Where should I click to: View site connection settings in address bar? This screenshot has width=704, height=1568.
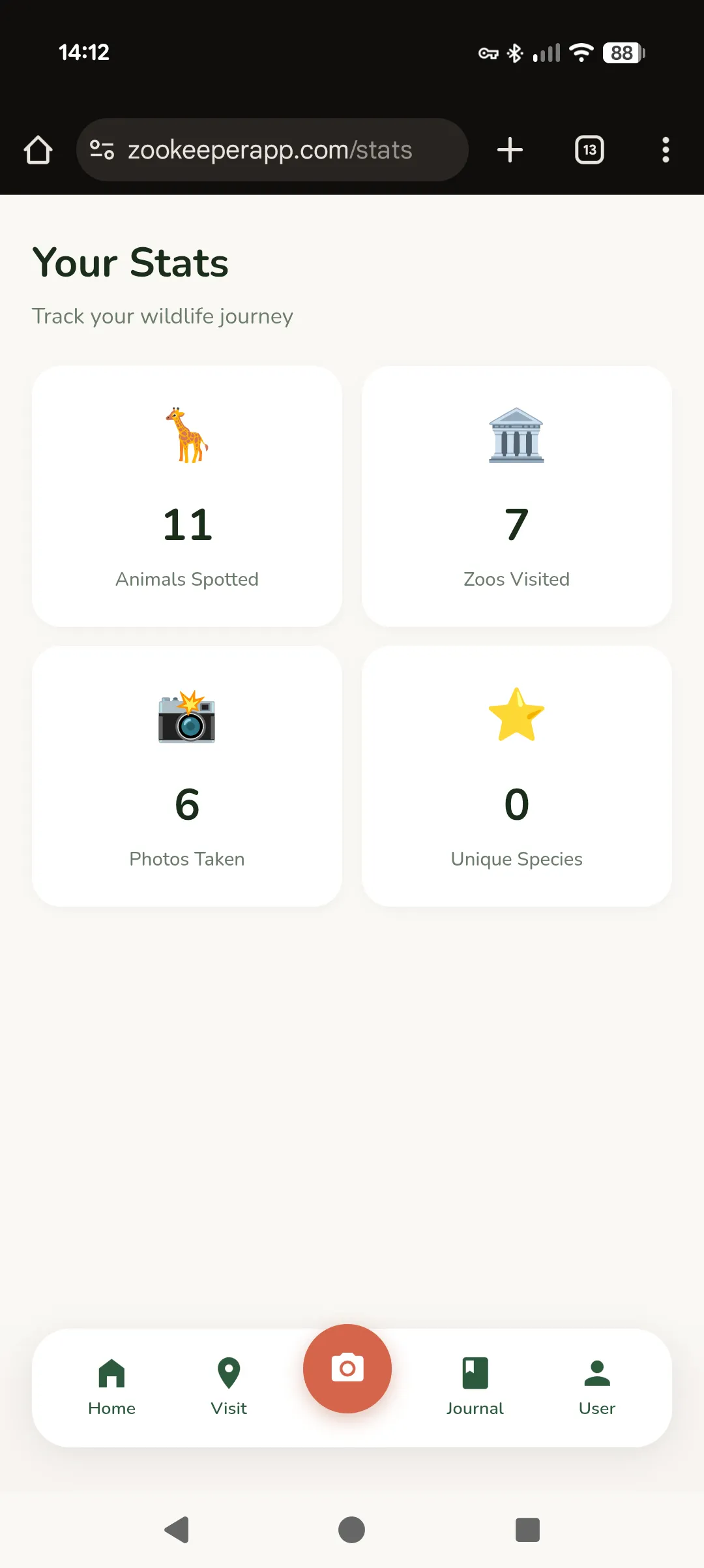tap(102, 149)
